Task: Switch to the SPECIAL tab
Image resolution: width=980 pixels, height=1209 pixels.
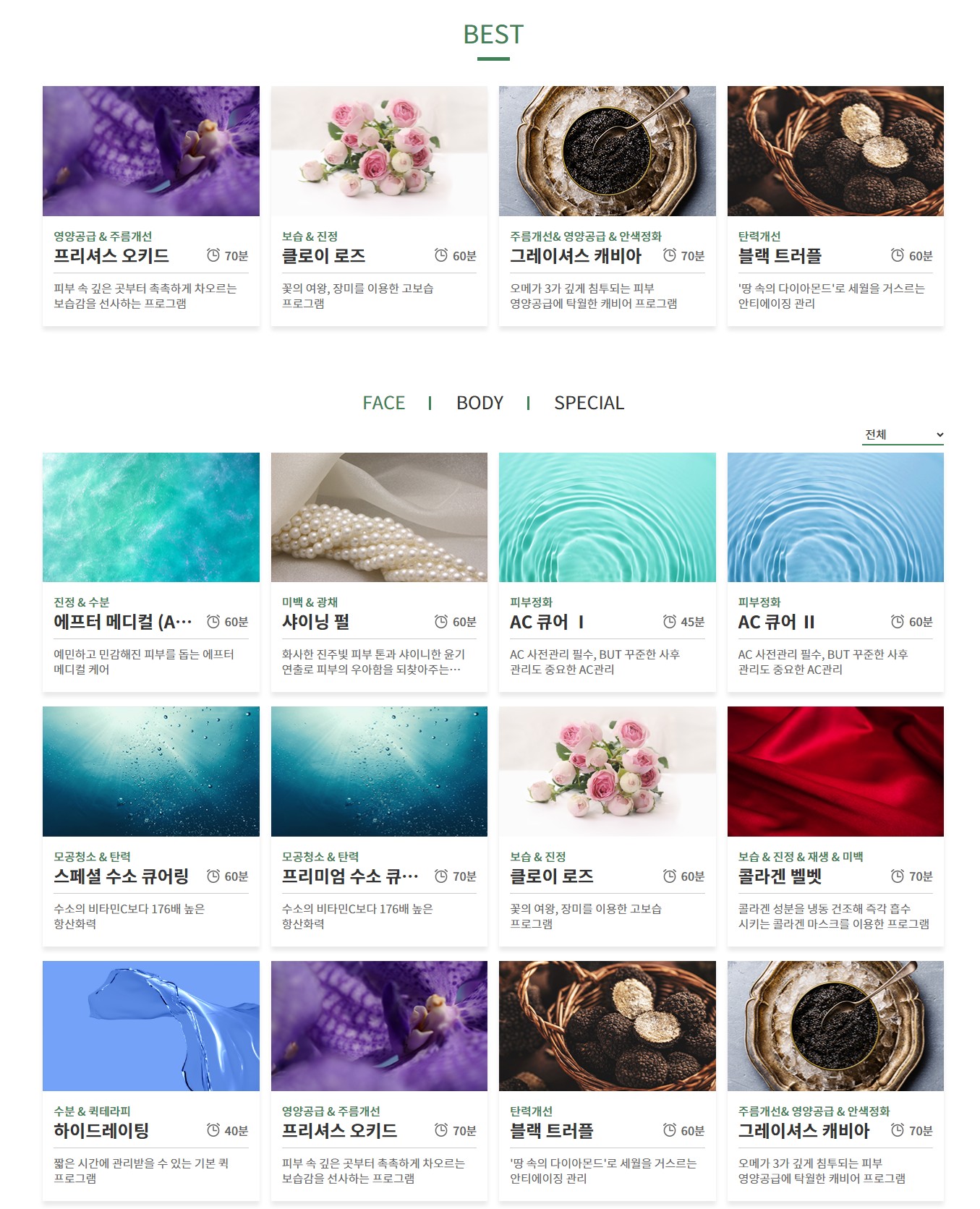Action: pyautogui.click(x=589, y=403)
